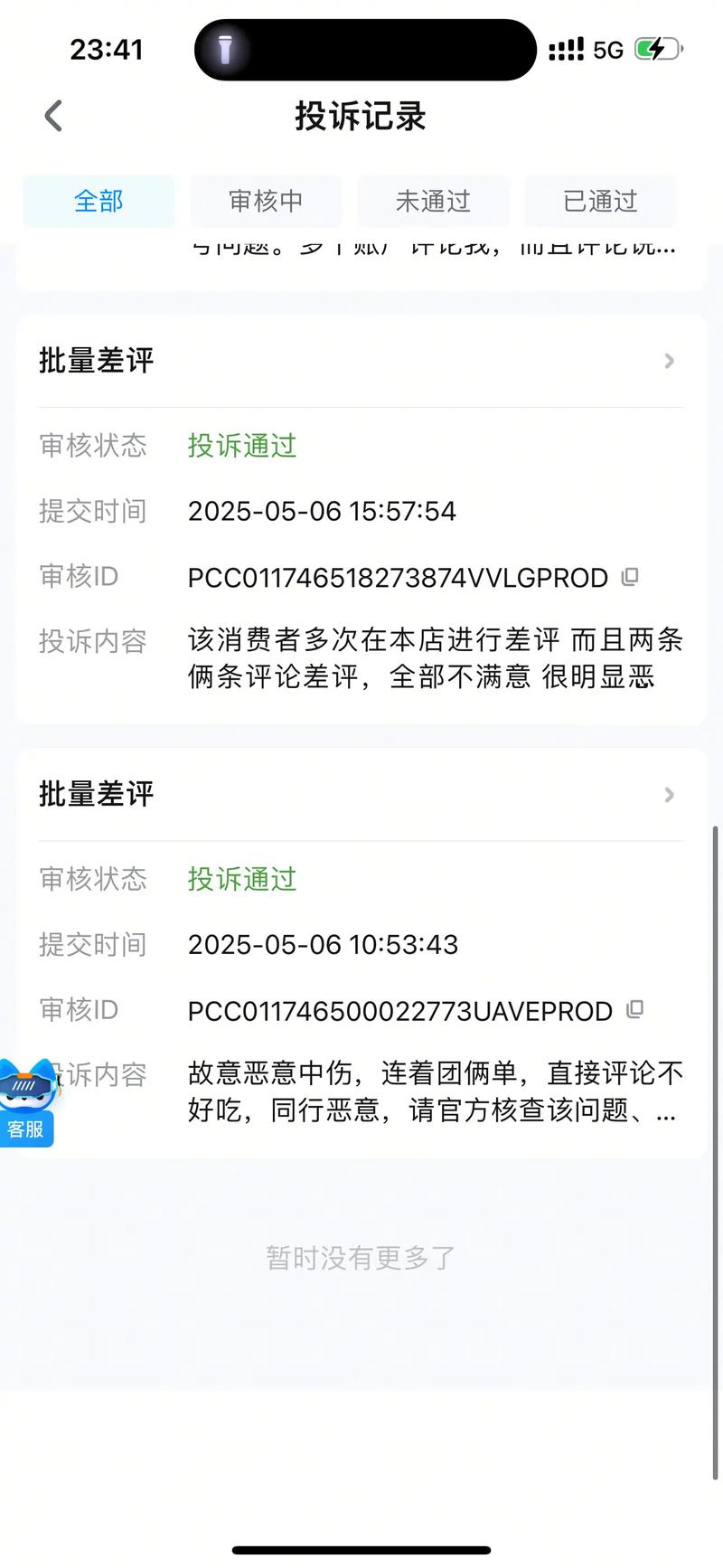
Task: Switch to the 审核中 tab
Action: click(266, 201)
